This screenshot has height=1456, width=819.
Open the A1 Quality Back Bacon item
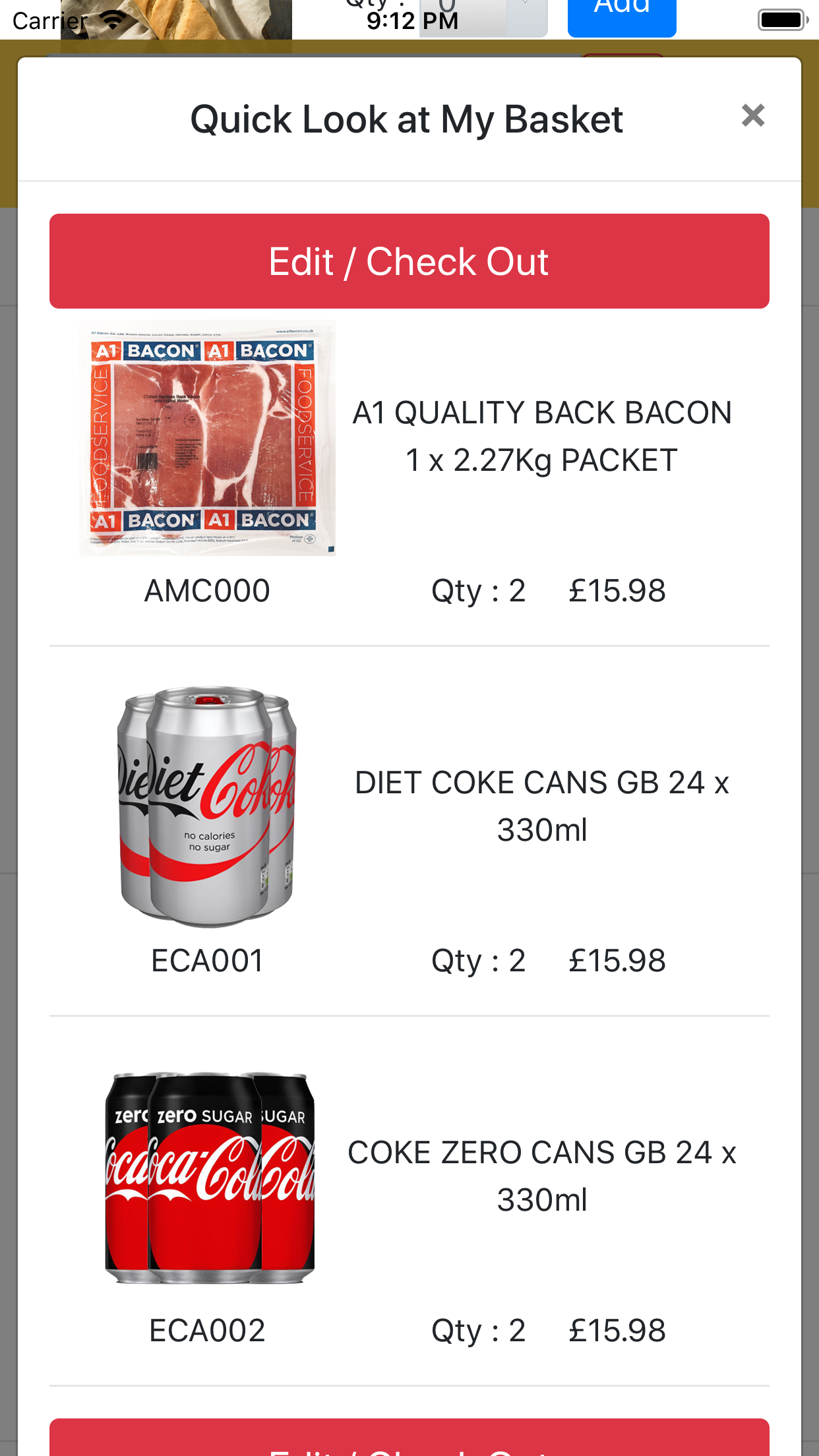(x=541, y=436)
